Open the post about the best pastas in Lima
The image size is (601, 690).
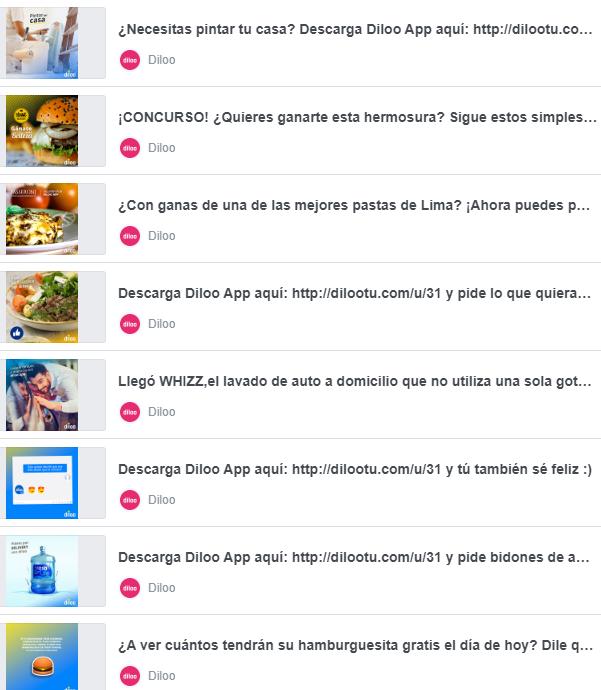[x=355, y=206]
